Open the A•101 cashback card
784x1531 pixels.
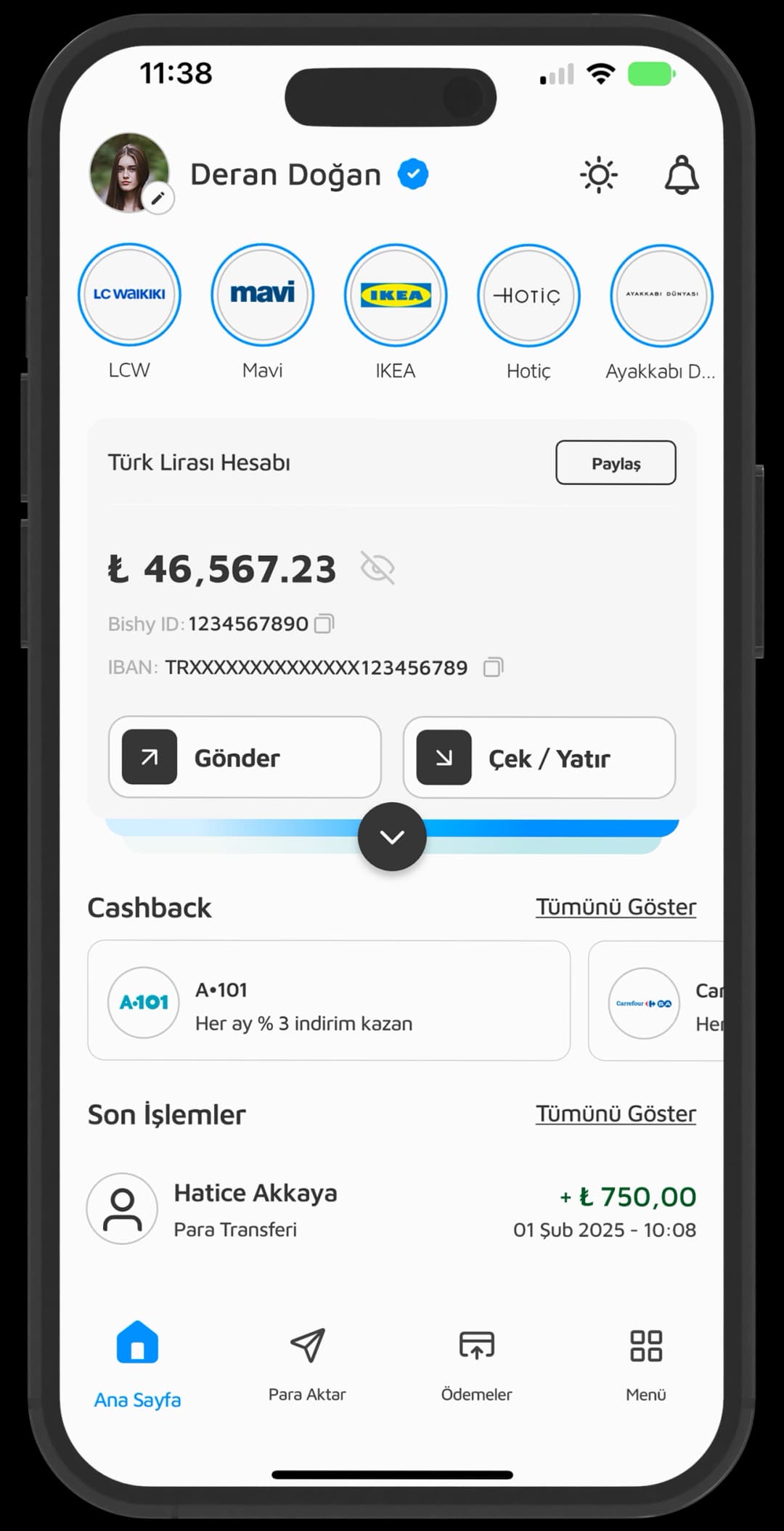[x=329, y=1001]
